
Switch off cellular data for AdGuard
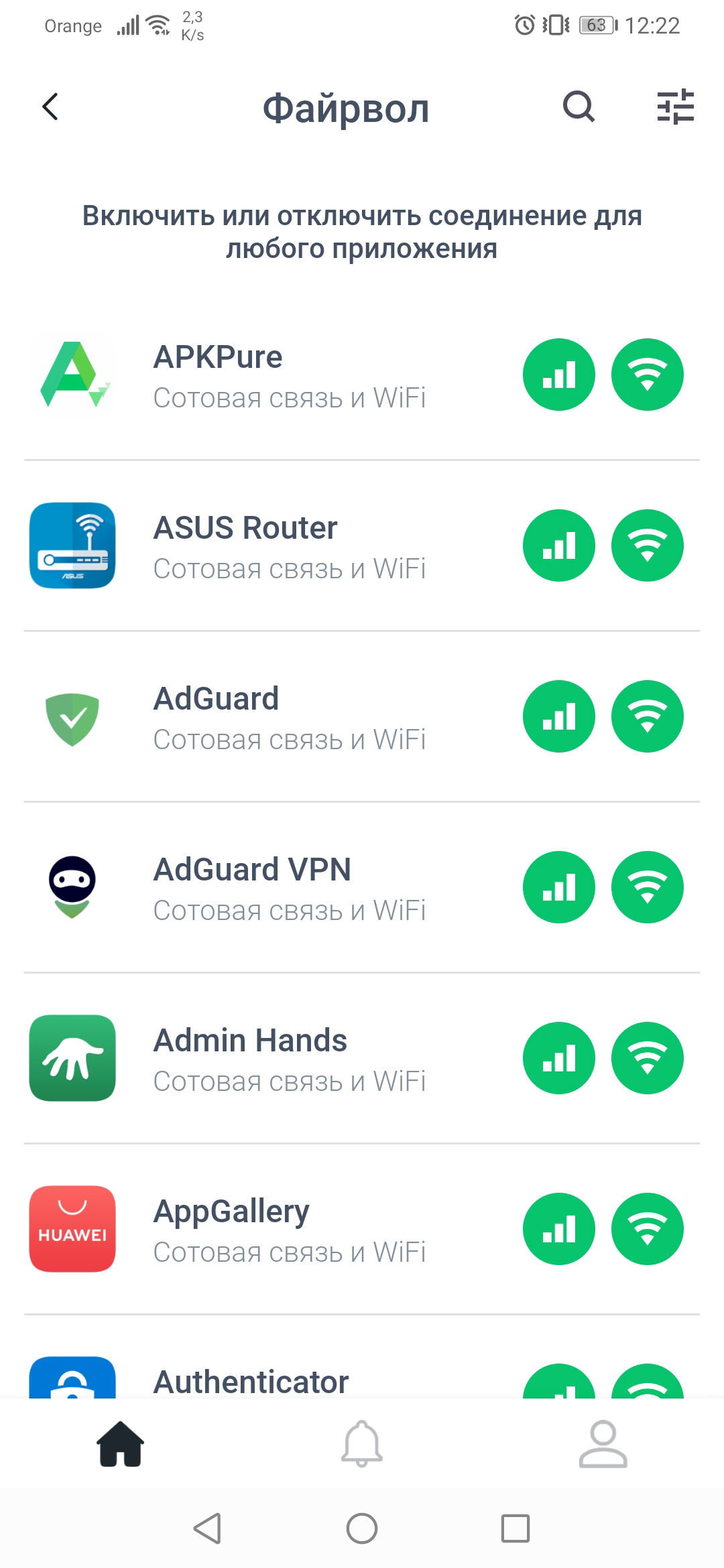559,716
